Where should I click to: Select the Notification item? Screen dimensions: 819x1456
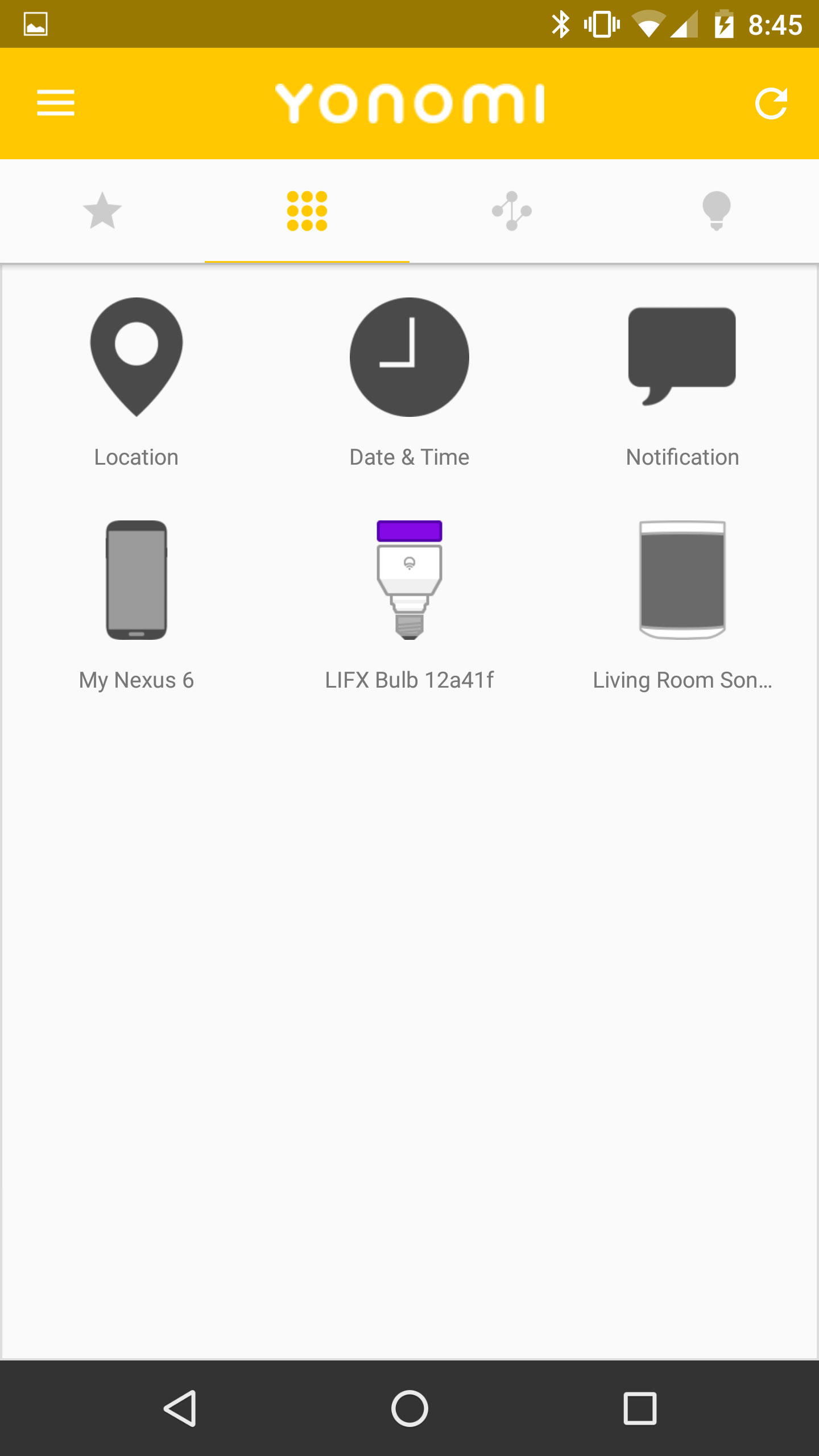[682, 382]
